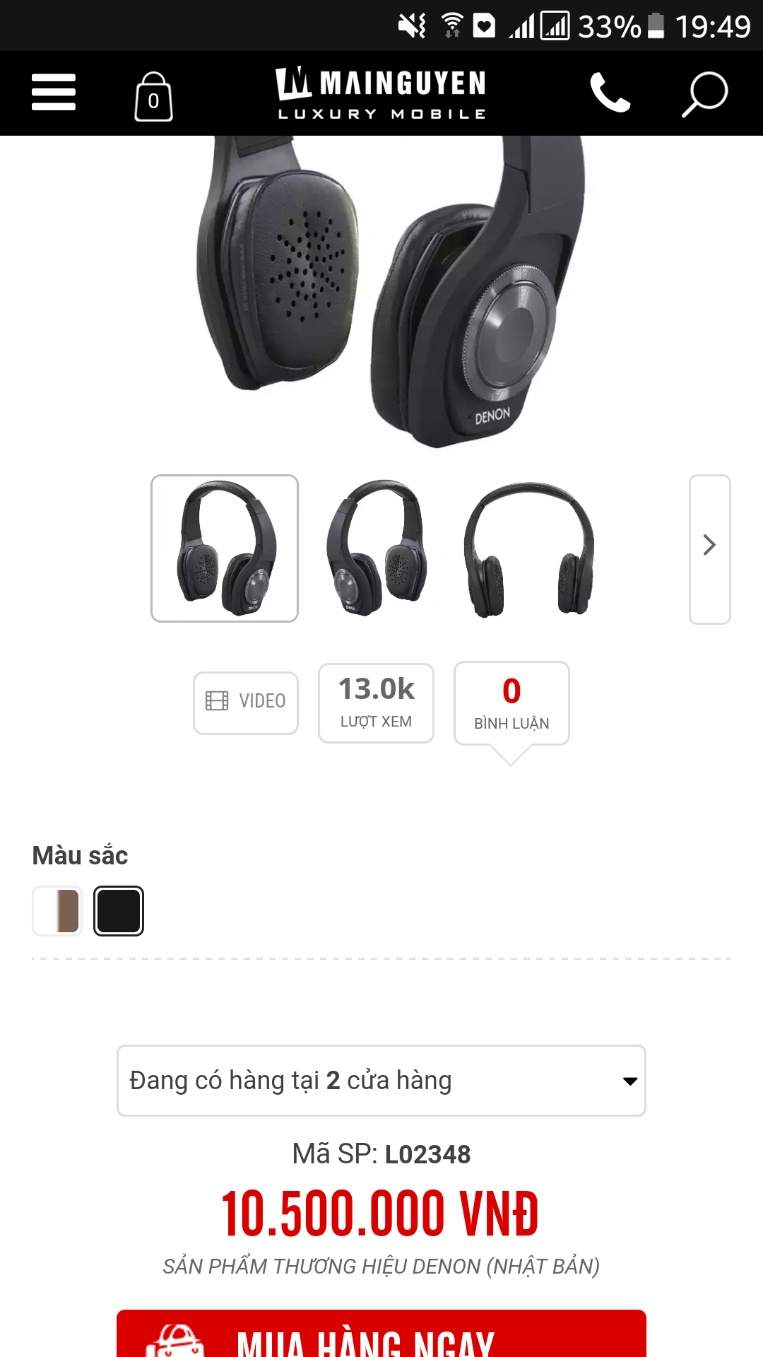Select the first headphone thumbnail

tap(225, 548)
